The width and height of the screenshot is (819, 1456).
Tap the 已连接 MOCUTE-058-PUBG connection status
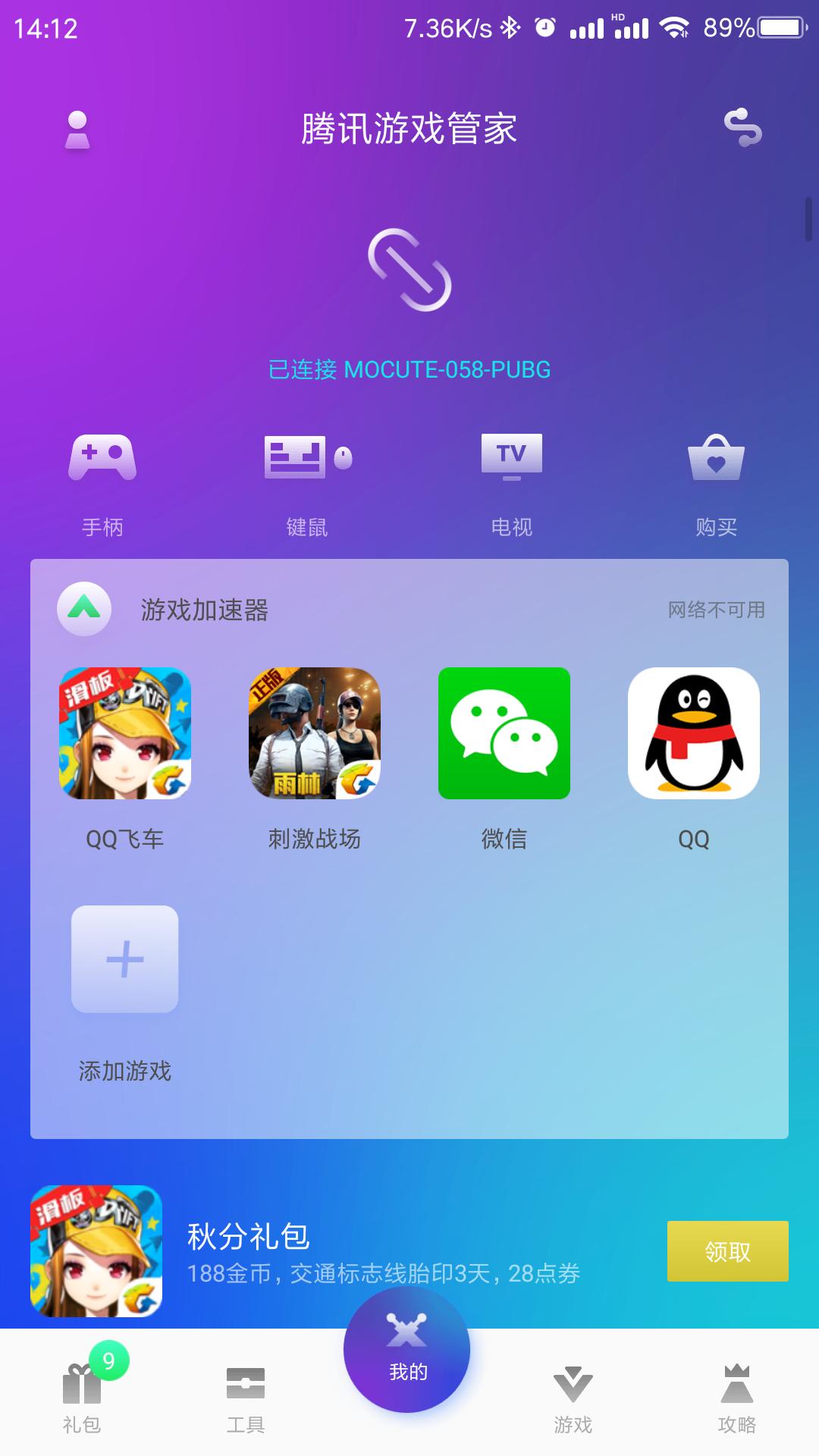pos(409,369)
